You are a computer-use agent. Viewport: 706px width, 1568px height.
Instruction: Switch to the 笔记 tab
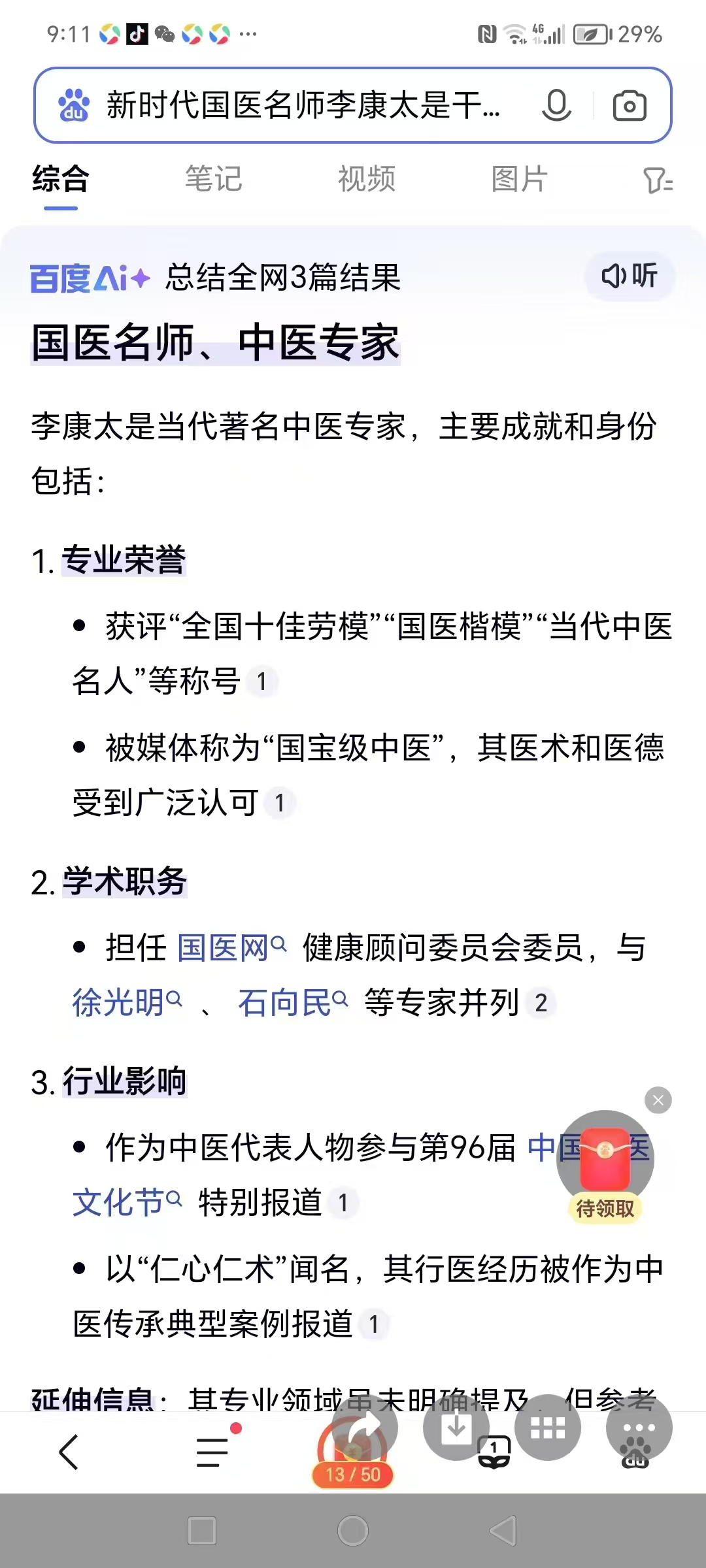coord(213,179)
